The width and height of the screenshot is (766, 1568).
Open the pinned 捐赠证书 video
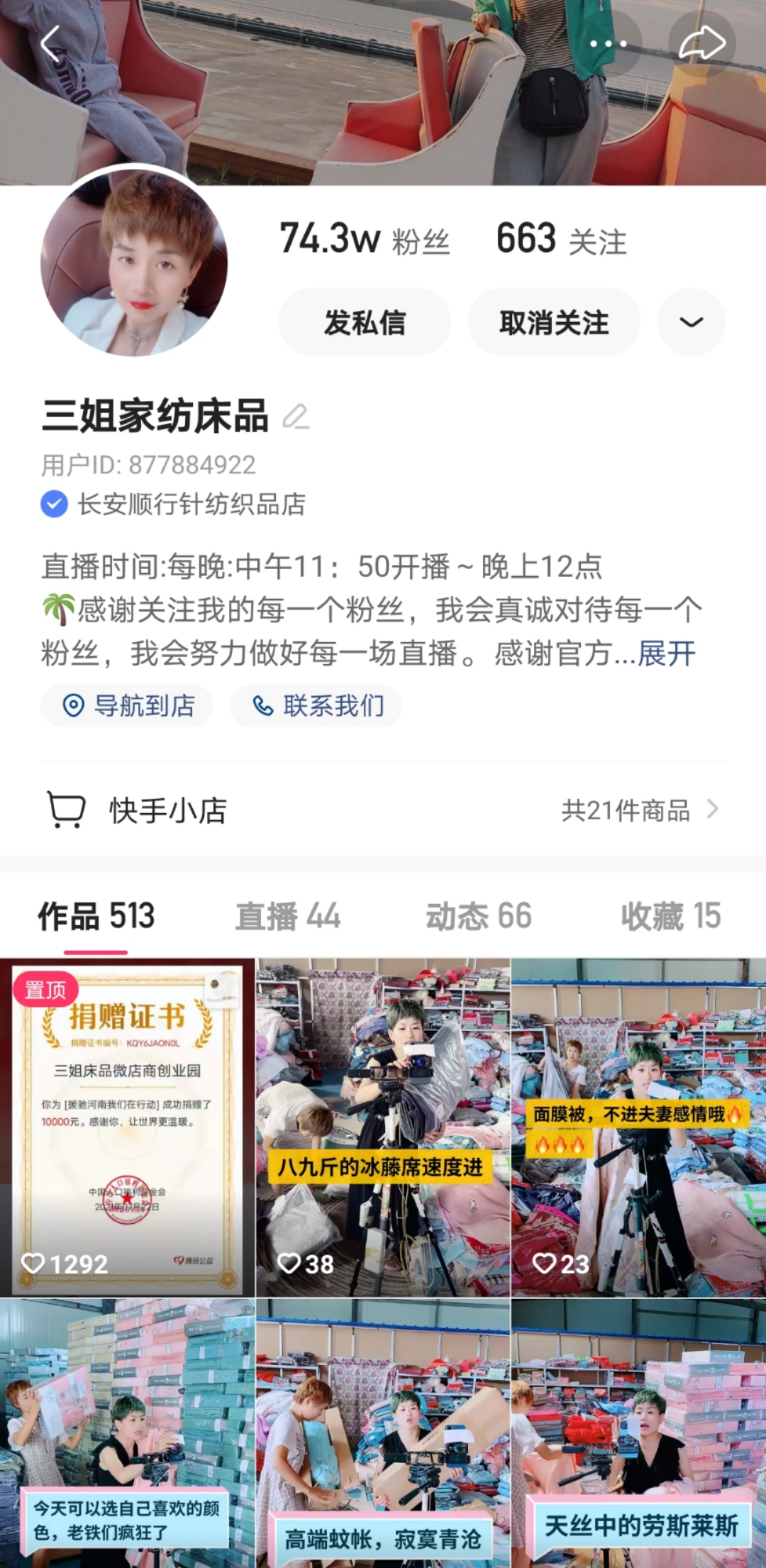(127, 1127)
